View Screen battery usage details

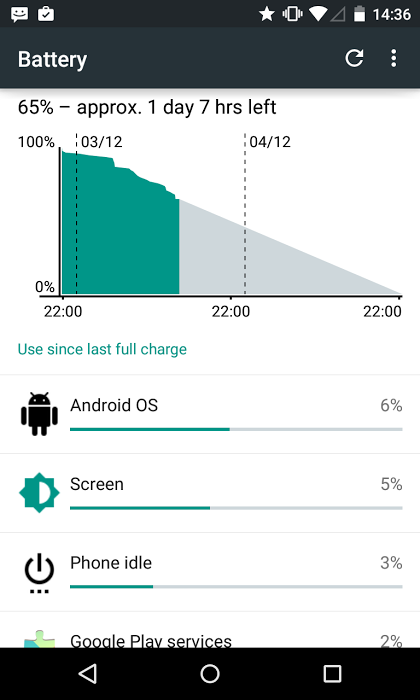[210, 493]
